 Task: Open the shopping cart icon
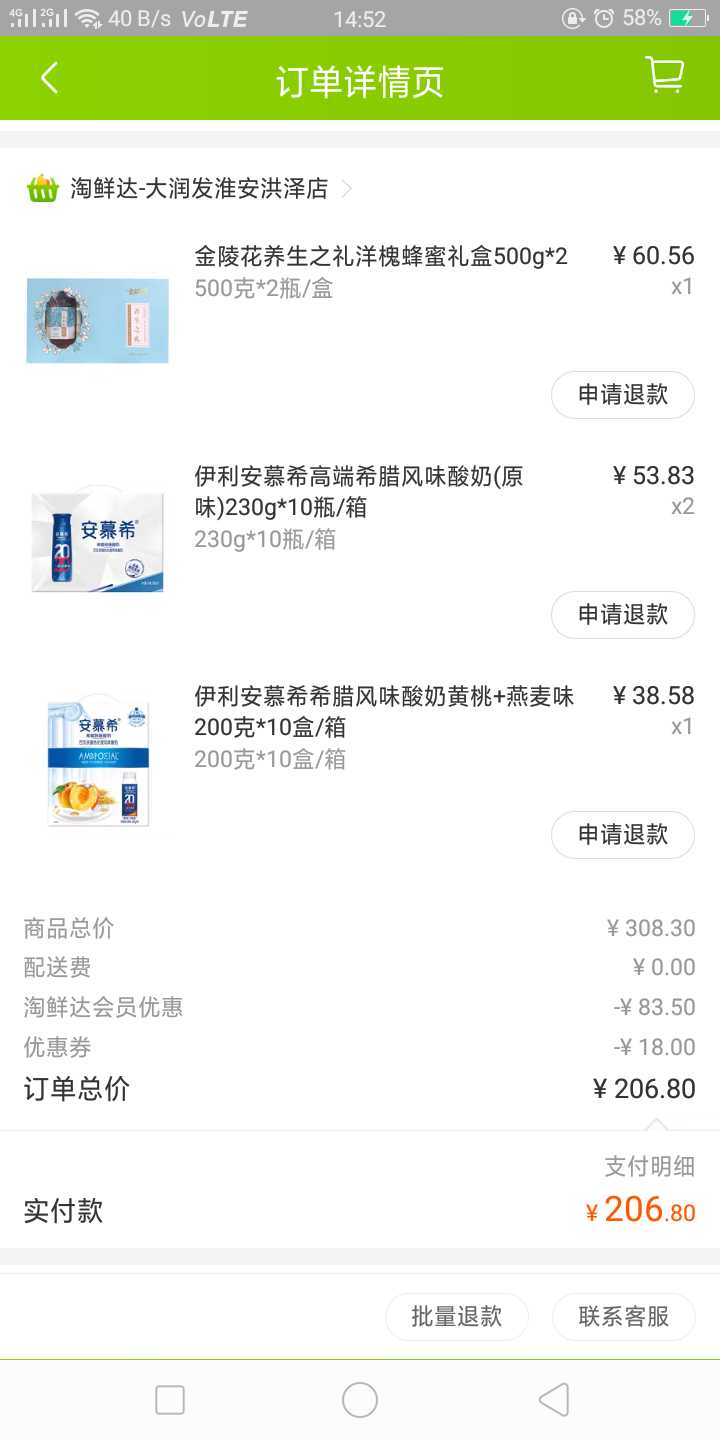664,75
